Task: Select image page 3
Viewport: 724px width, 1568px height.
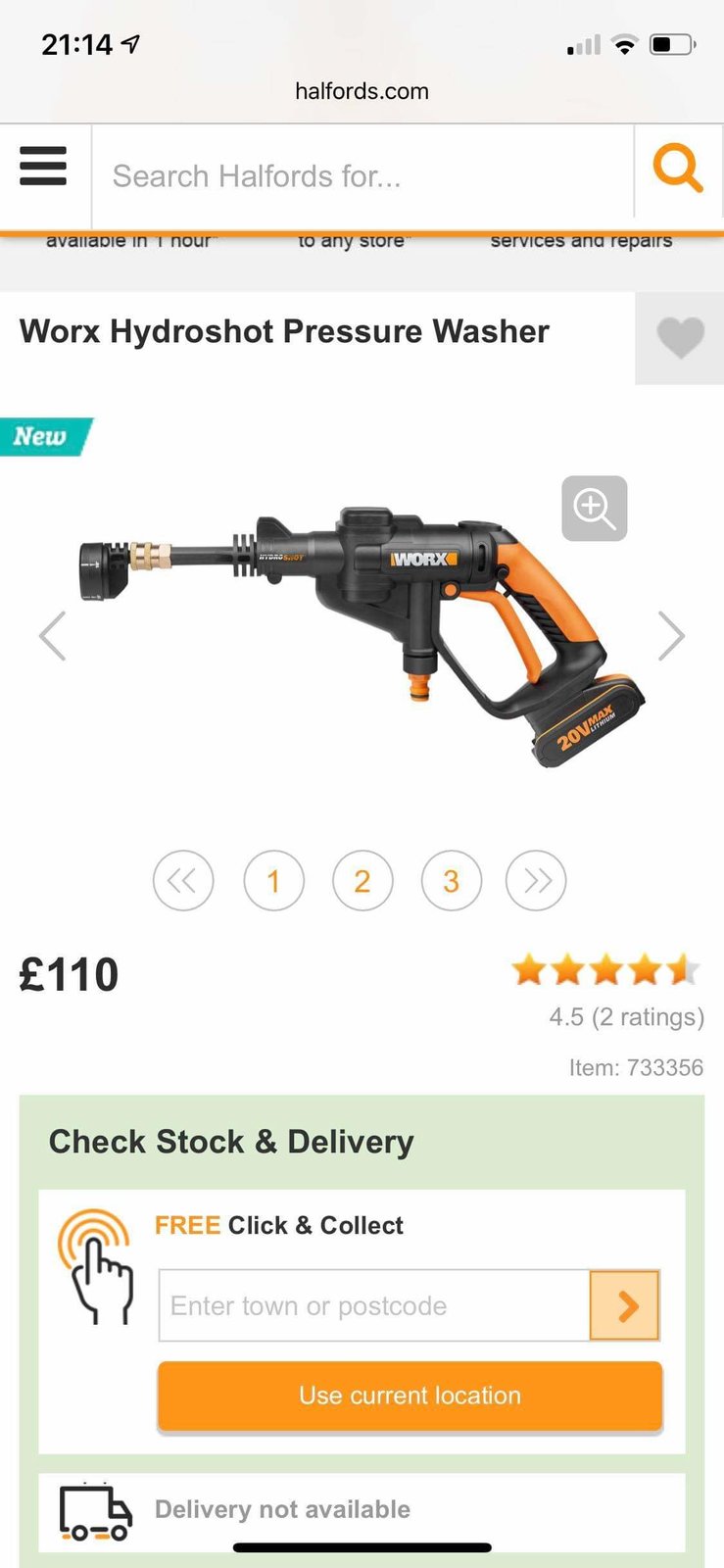Action: pyautogui.click(x=451, y=881)
